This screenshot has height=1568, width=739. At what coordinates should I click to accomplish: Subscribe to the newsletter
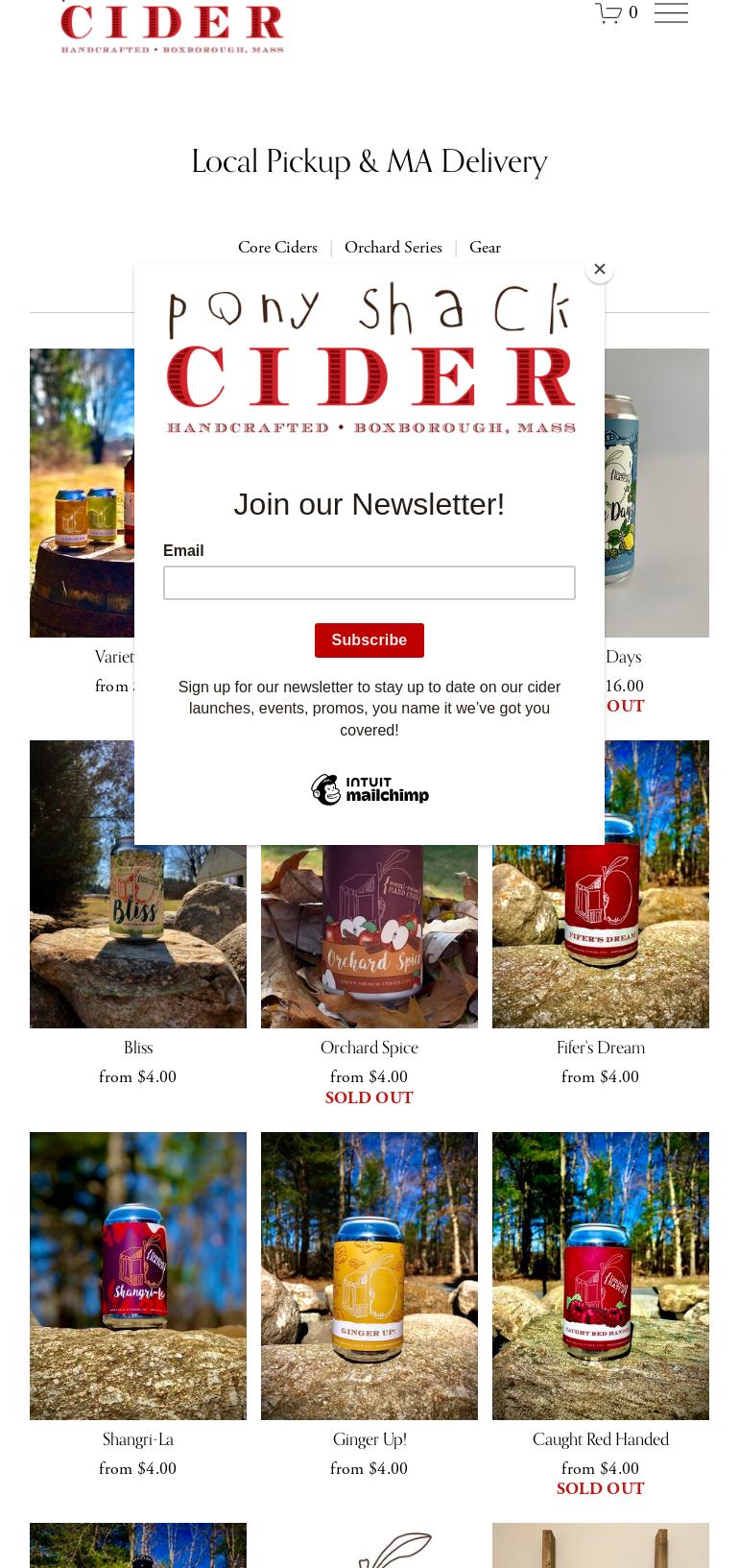coord(369,640)
